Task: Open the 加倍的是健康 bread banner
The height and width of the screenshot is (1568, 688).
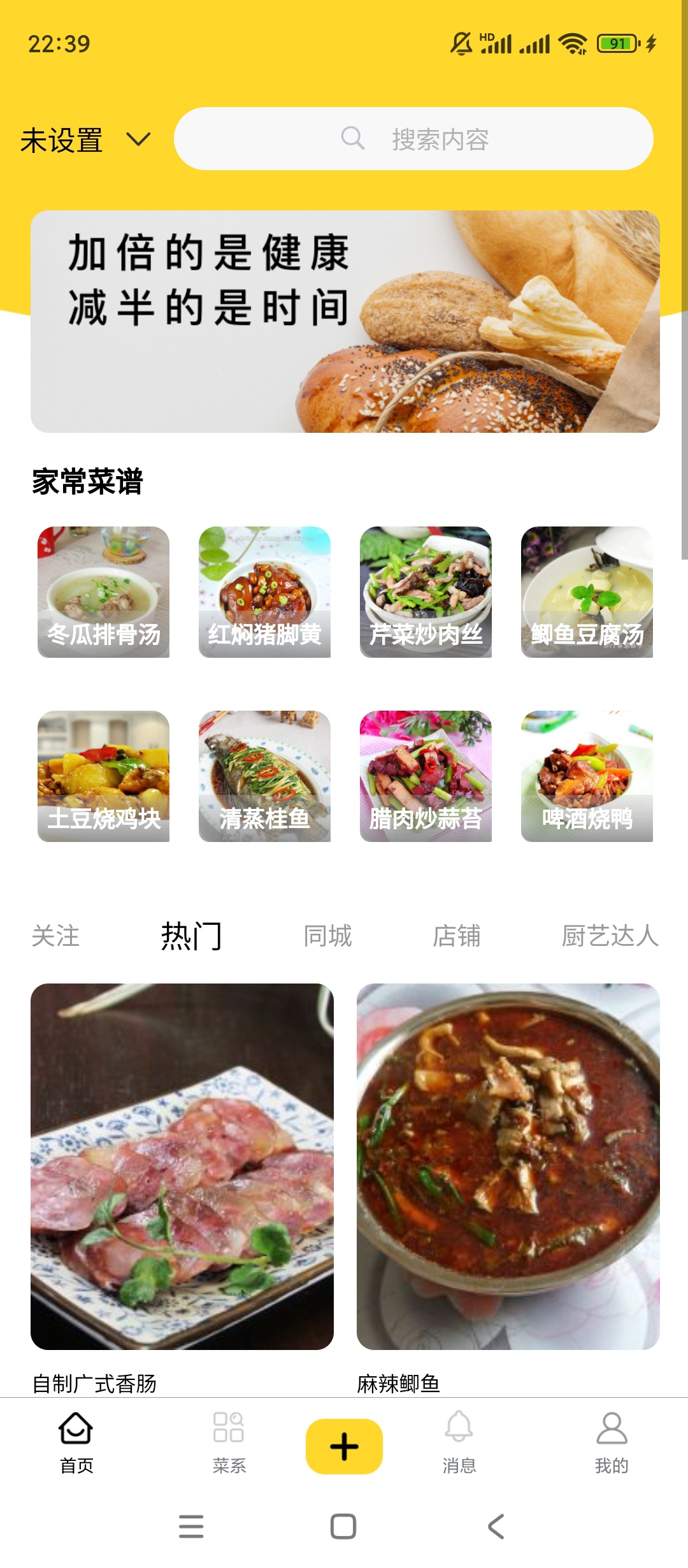Action: 345,321
